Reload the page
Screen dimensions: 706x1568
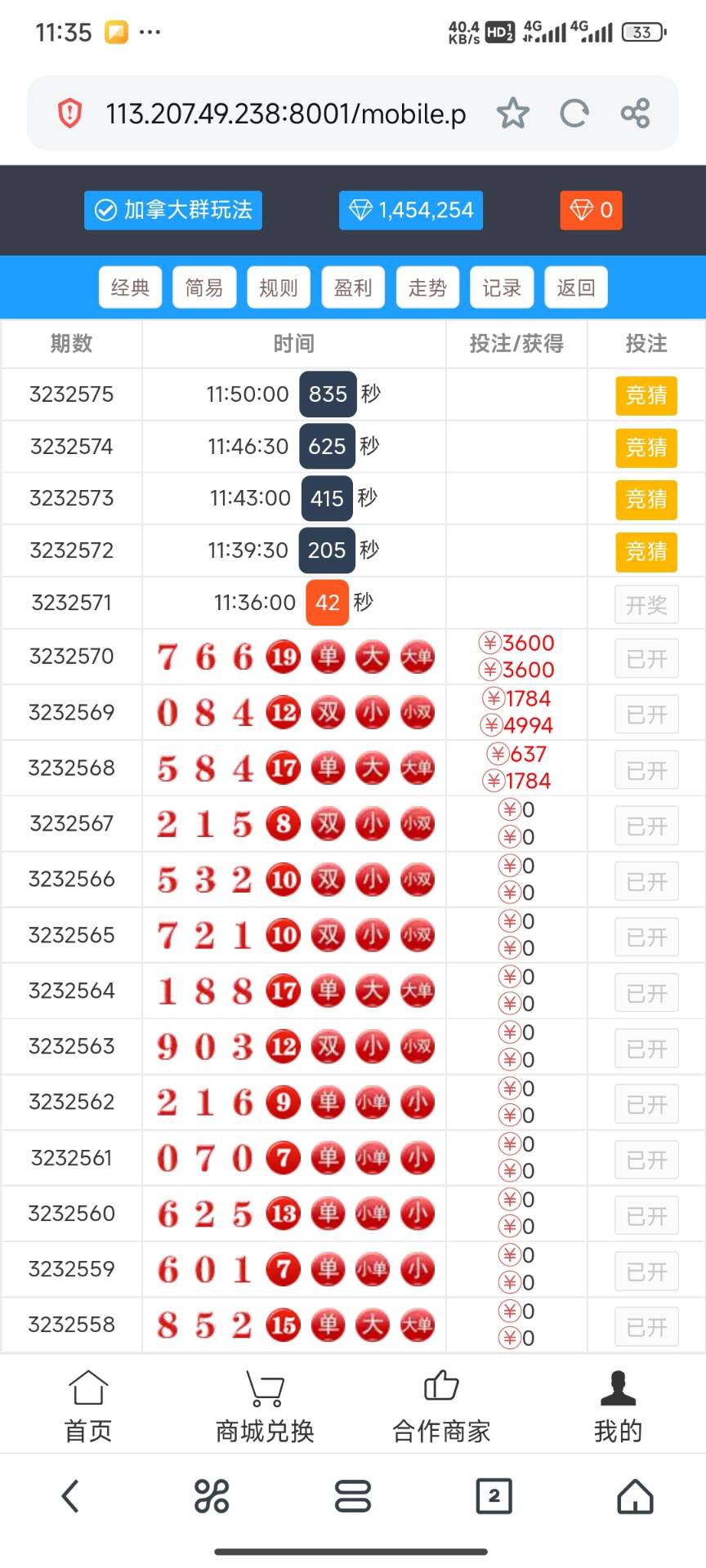coord(574,114)
